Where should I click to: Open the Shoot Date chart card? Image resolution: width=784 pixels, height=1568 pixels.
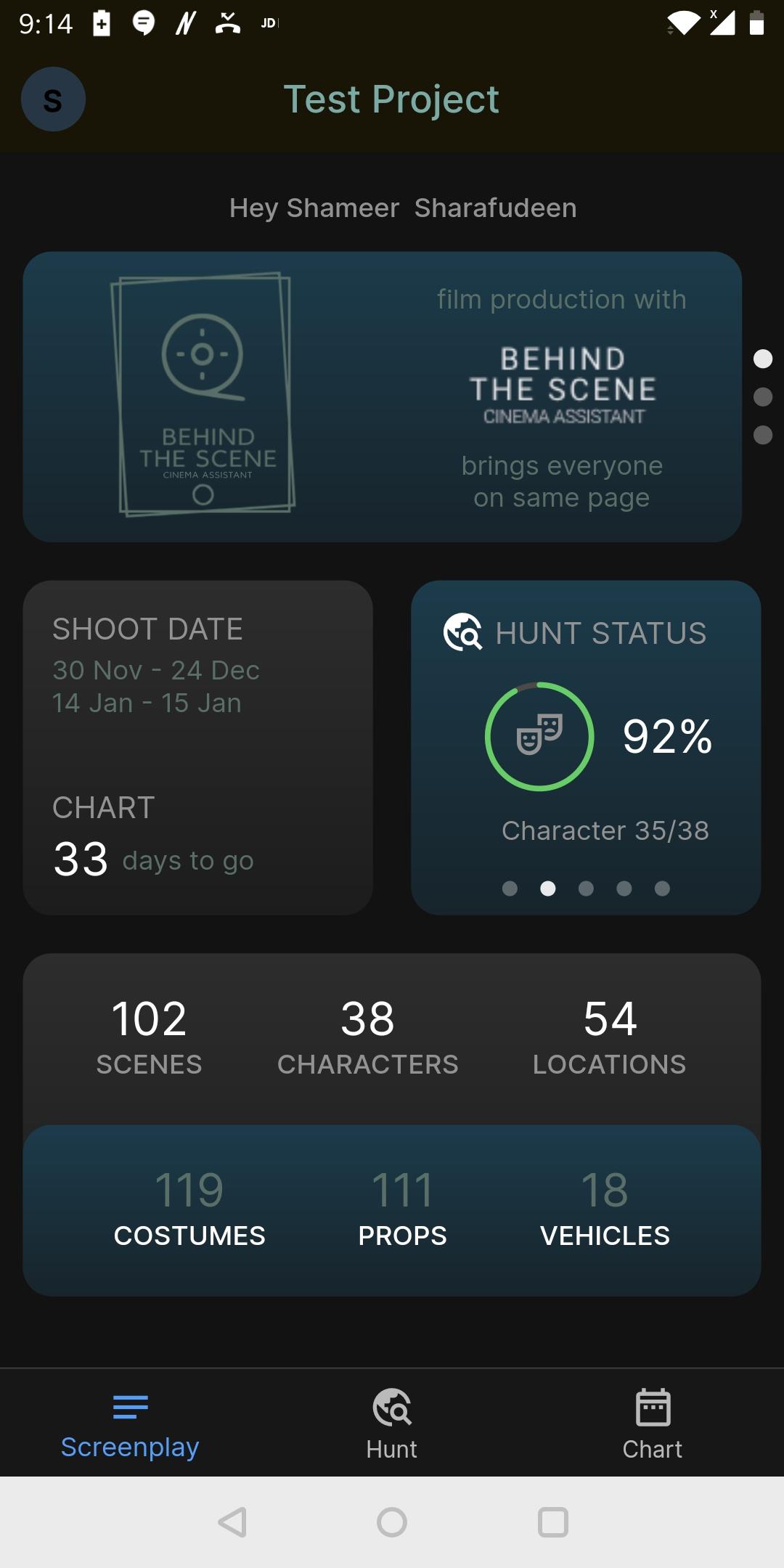point(198,748)
